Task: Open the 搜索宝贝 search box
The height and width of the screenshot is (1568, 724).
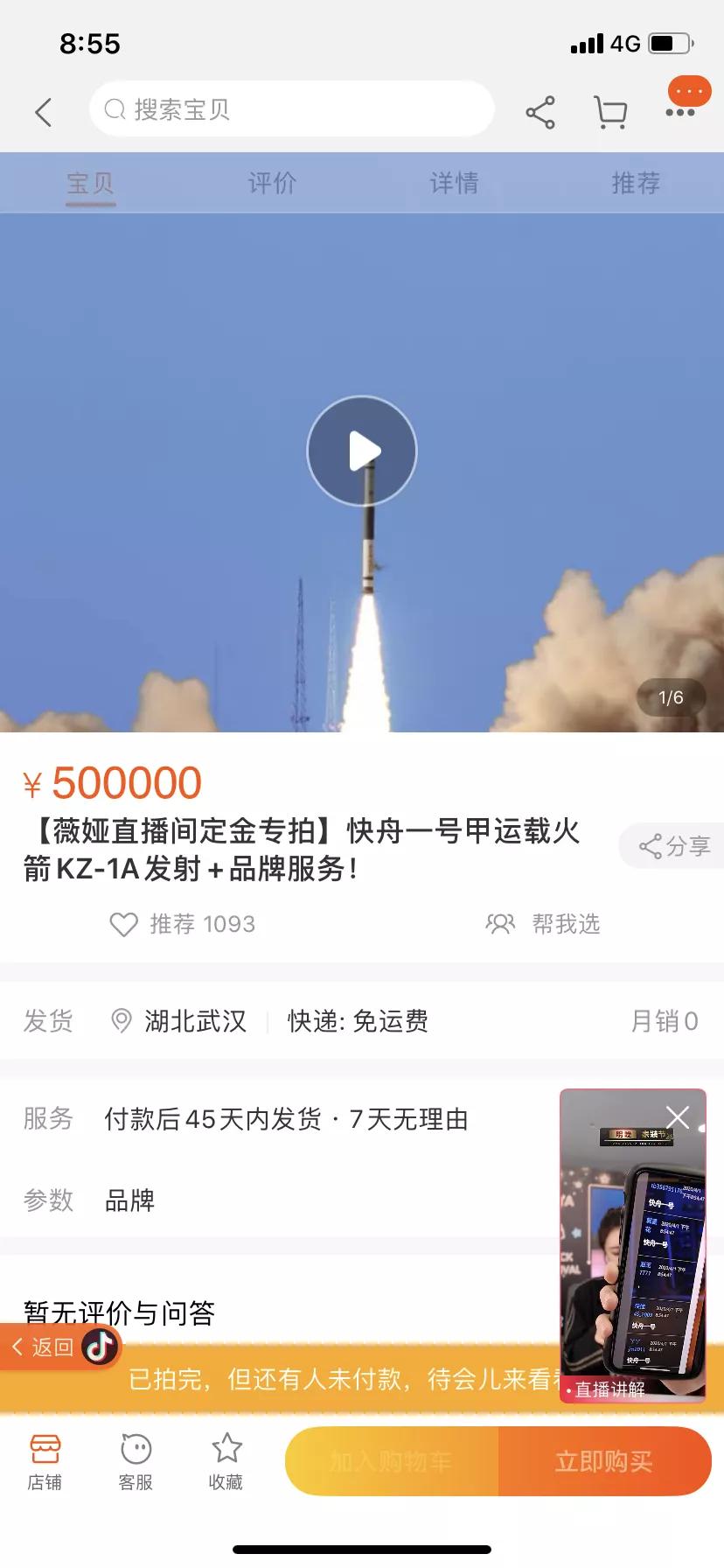Action: (x=292, y=109)
